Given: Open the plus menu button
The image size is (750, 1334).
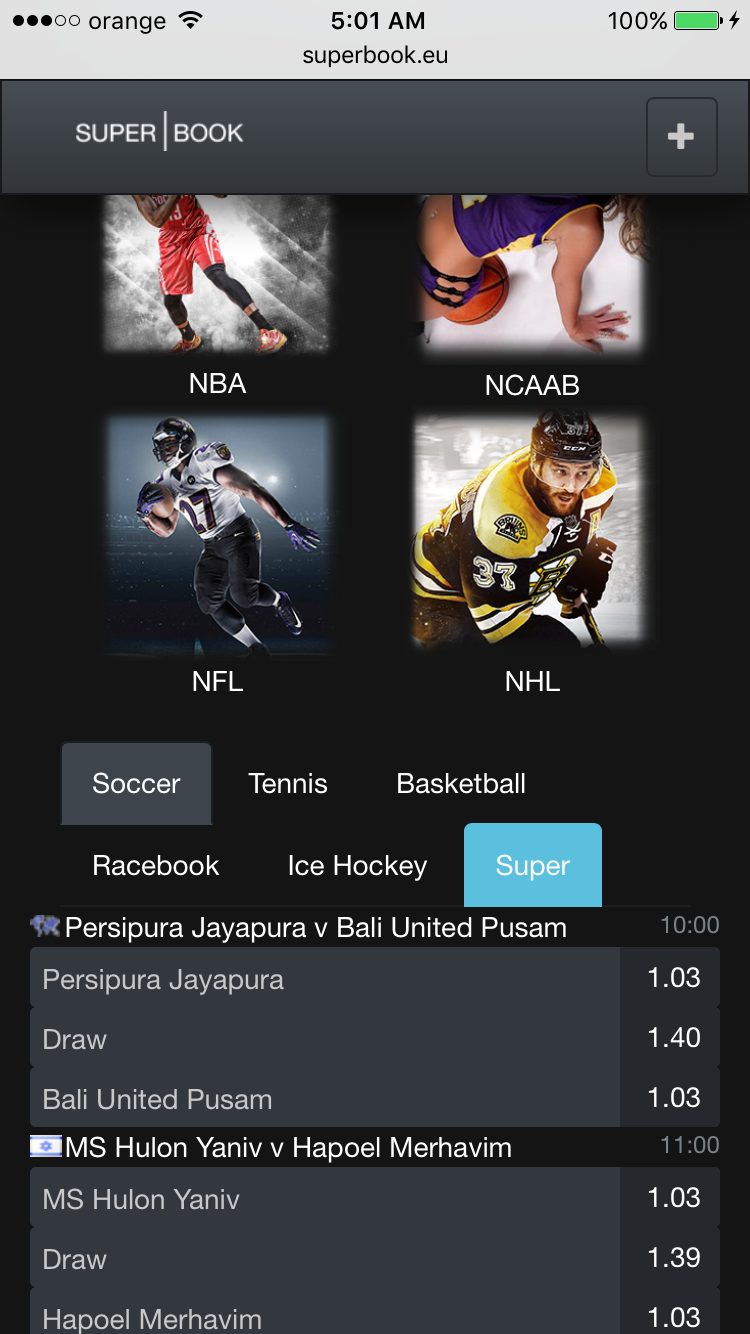Looking at the screenshot, I should pos(681,137).
